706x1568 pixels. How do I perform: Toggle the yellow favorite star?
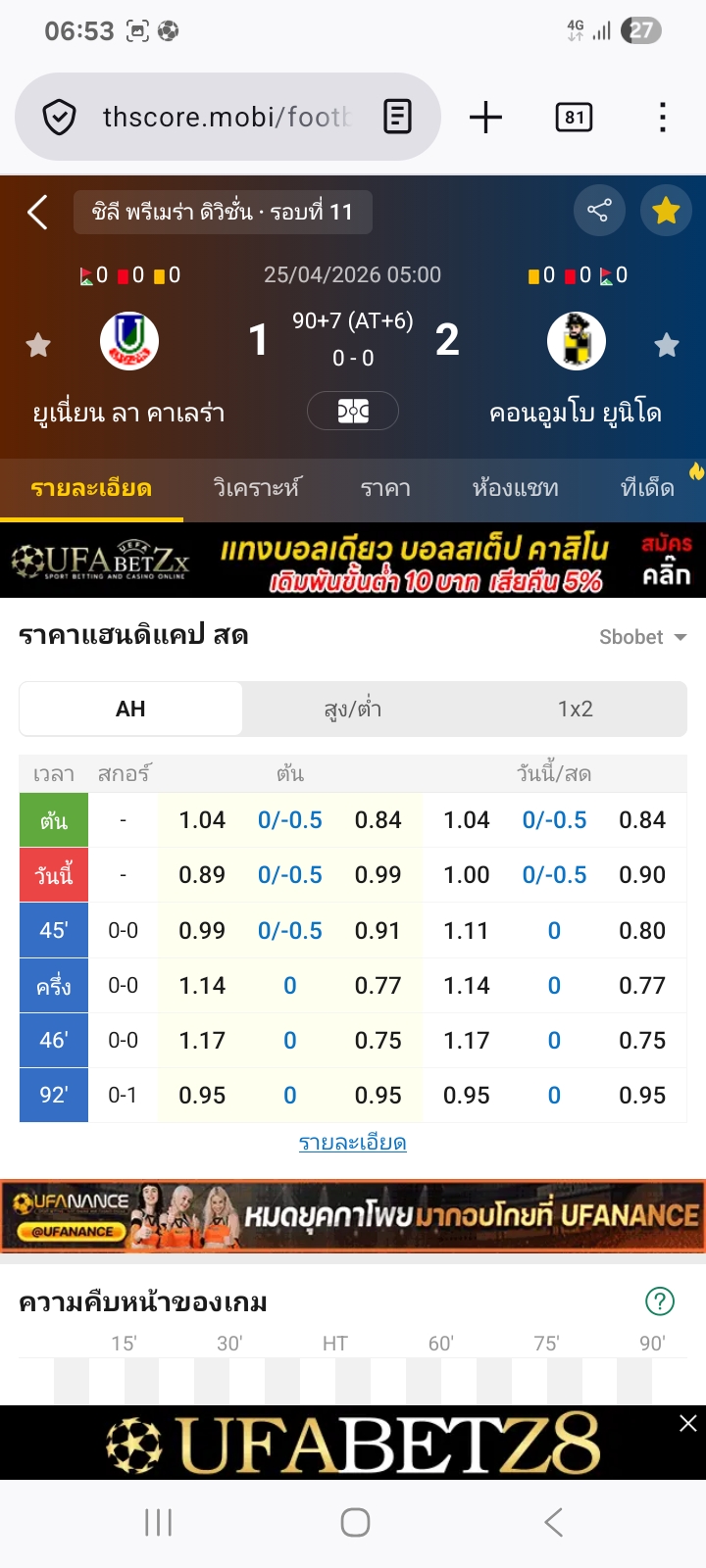(666, 210)
